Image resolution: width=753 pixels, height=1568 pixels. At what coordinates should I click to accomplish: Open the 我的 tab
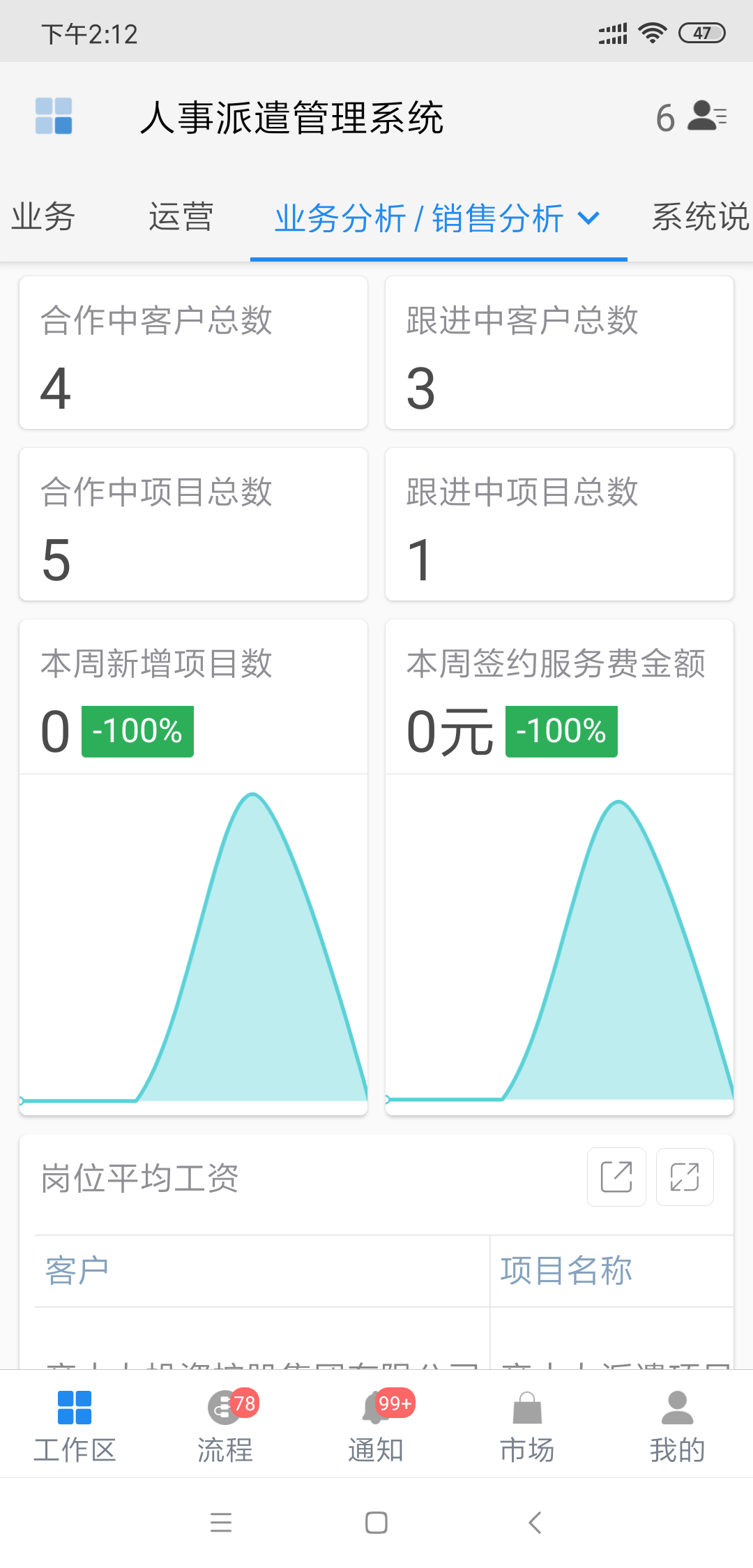pos(677,1425)
